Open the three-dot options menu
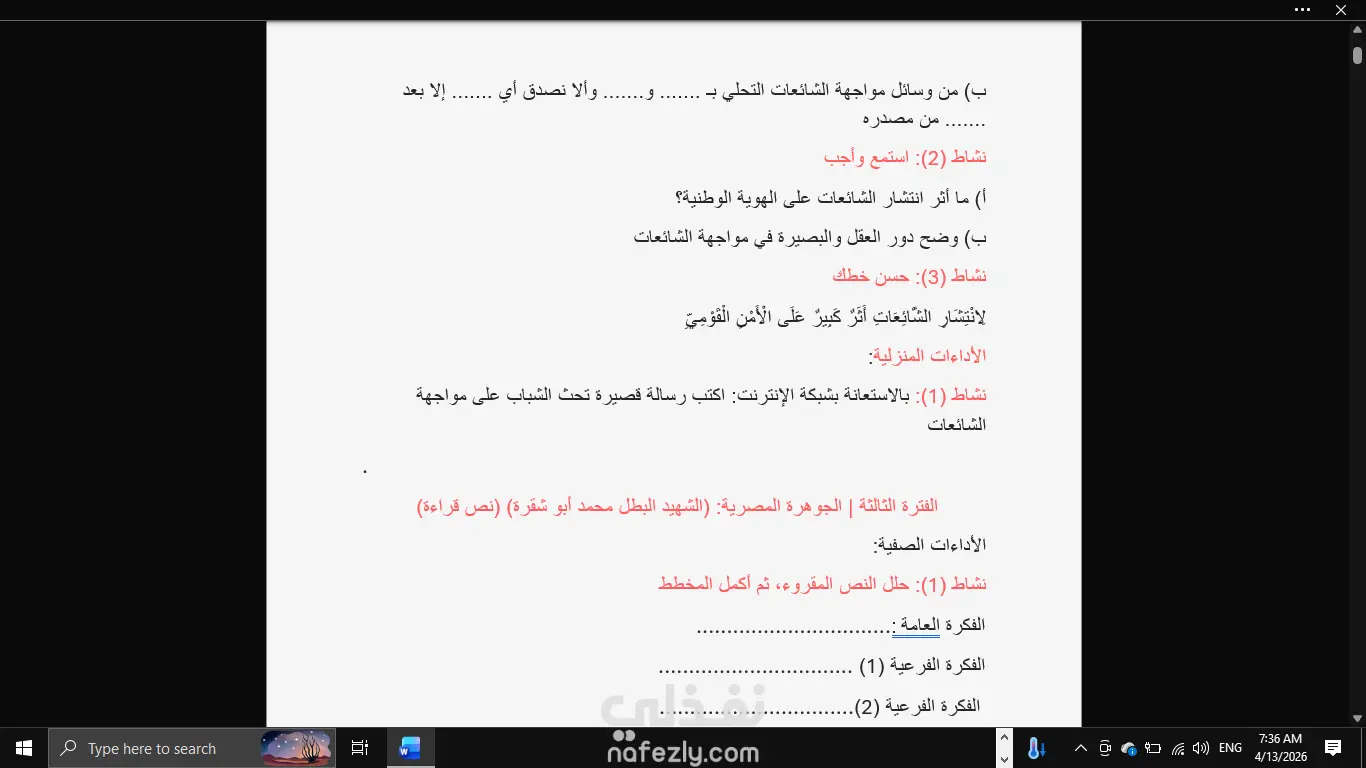Viewport: 1366px width, 768px height. [x=1302, y=10]
